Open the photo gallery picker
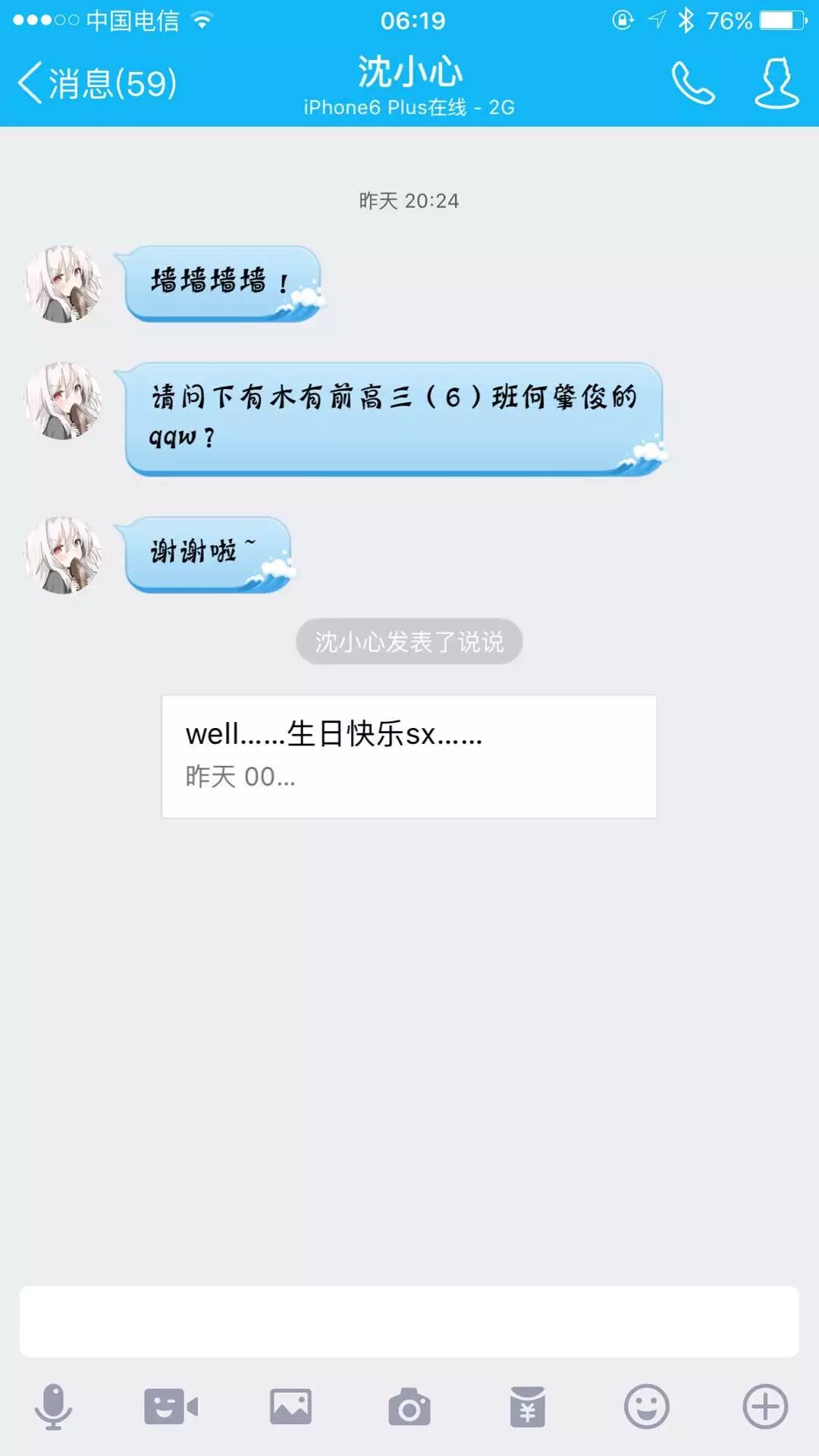819x1456 pixels. [x=290, y=1407]
